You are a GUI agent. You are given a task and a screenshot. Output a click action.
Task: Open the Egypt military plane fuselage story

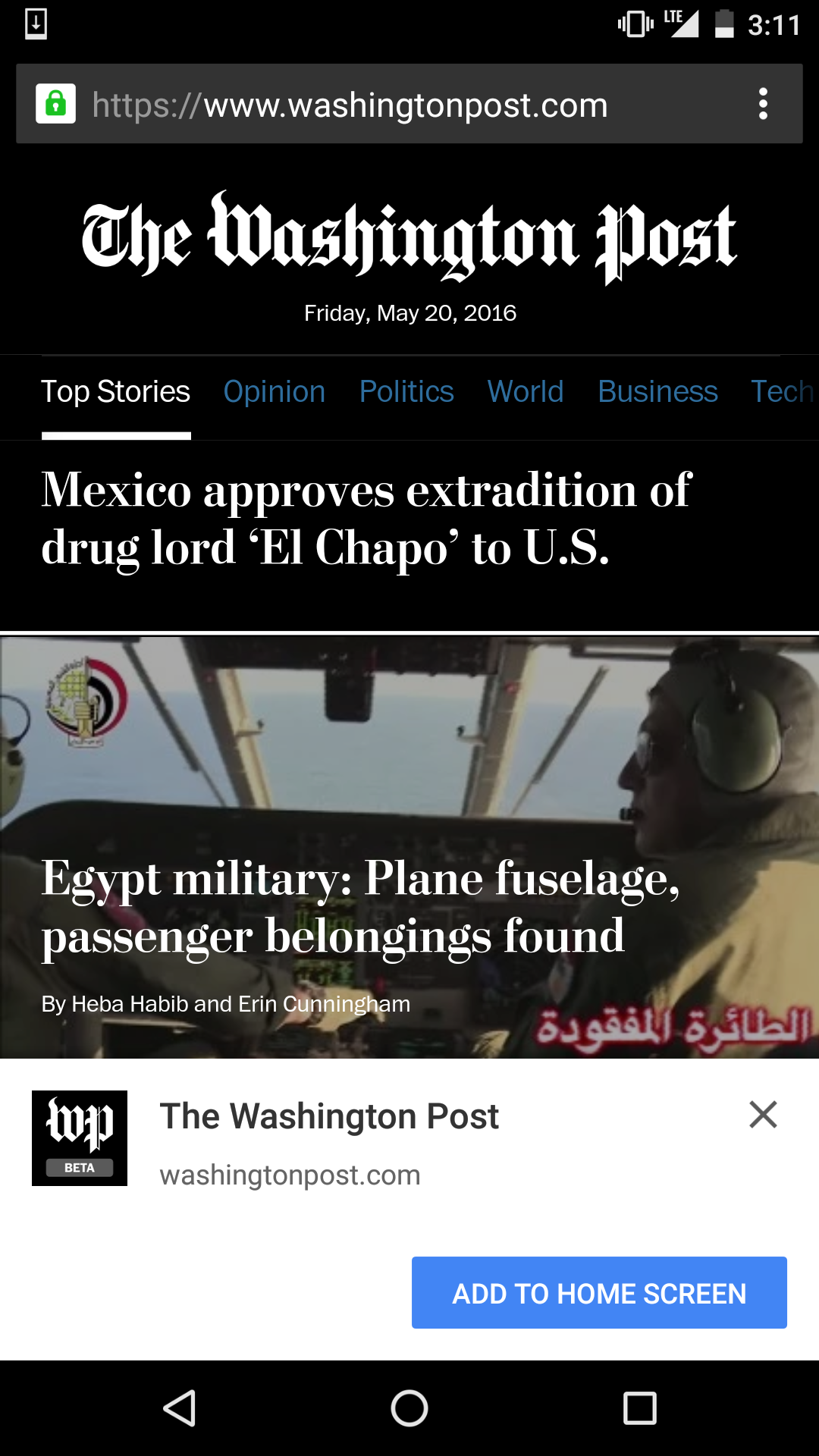pos(361,907)
